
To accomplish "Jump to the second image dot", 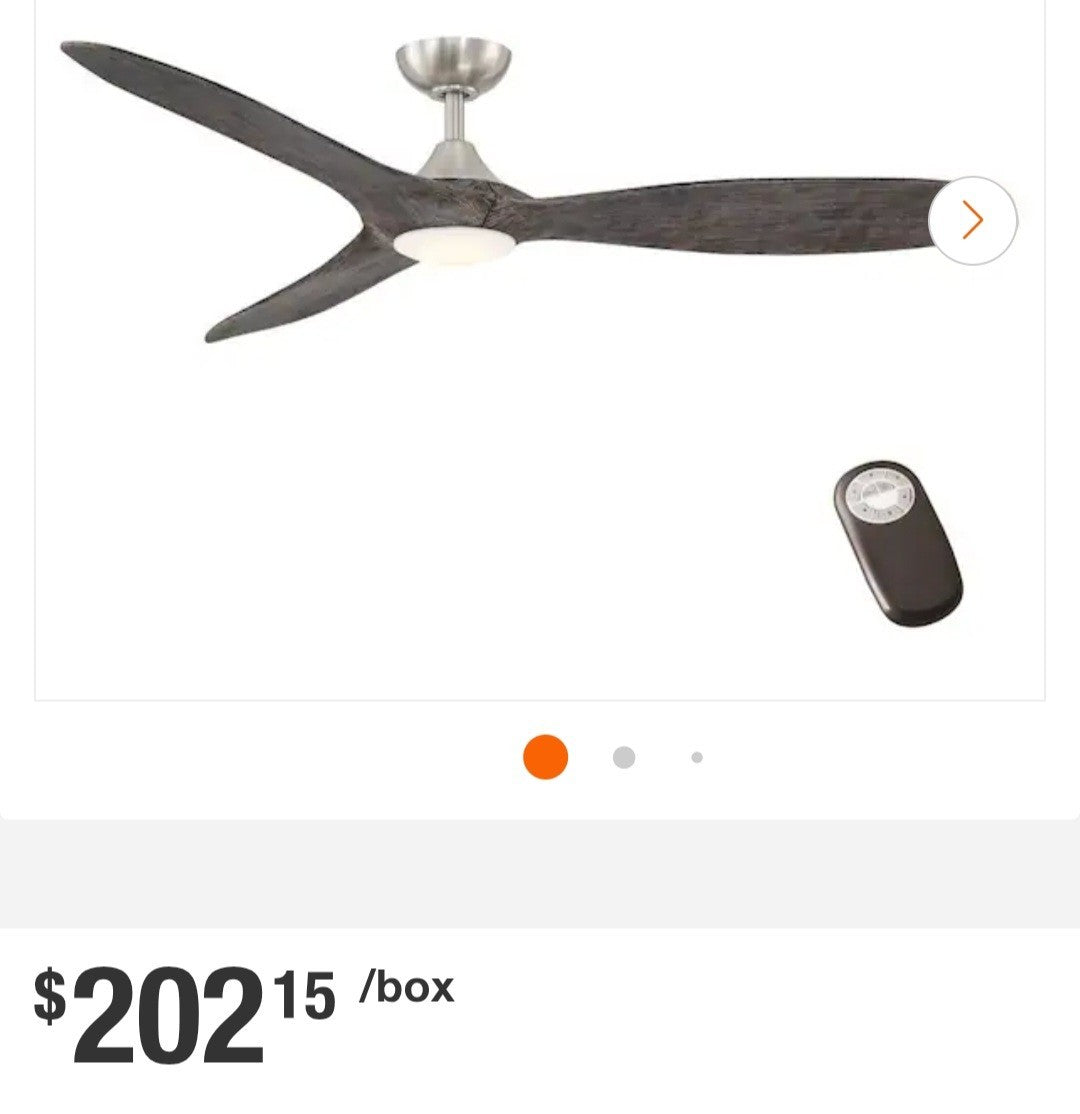I will point(624,758).
